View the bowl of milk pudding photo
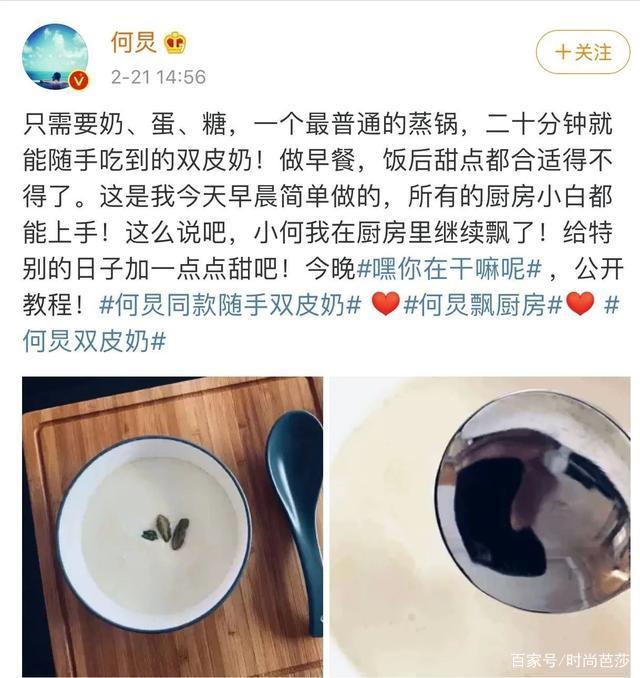Viewport: 640px width, 678px height. click(172, 526)
